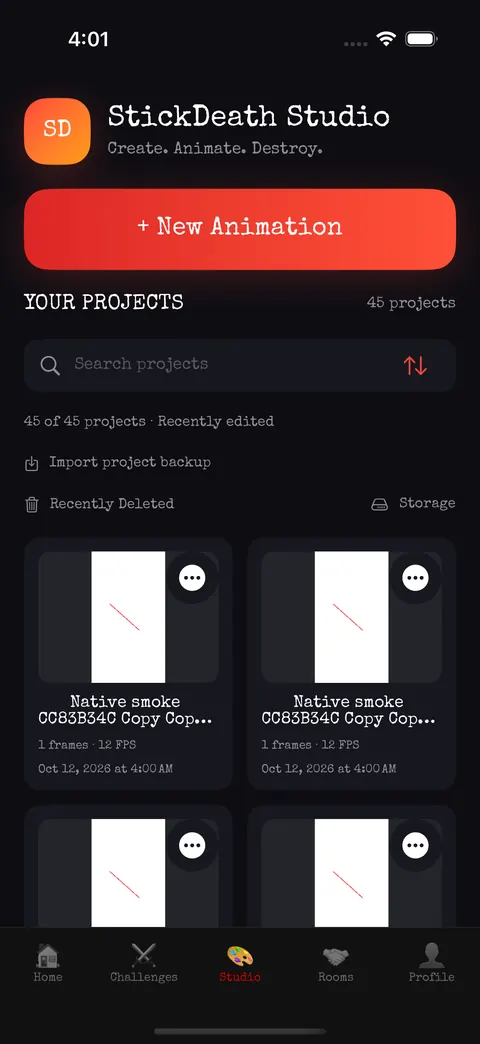Viewport: 480px width, 1044px height.
Task: Import project backup
Action: point(118,463)
